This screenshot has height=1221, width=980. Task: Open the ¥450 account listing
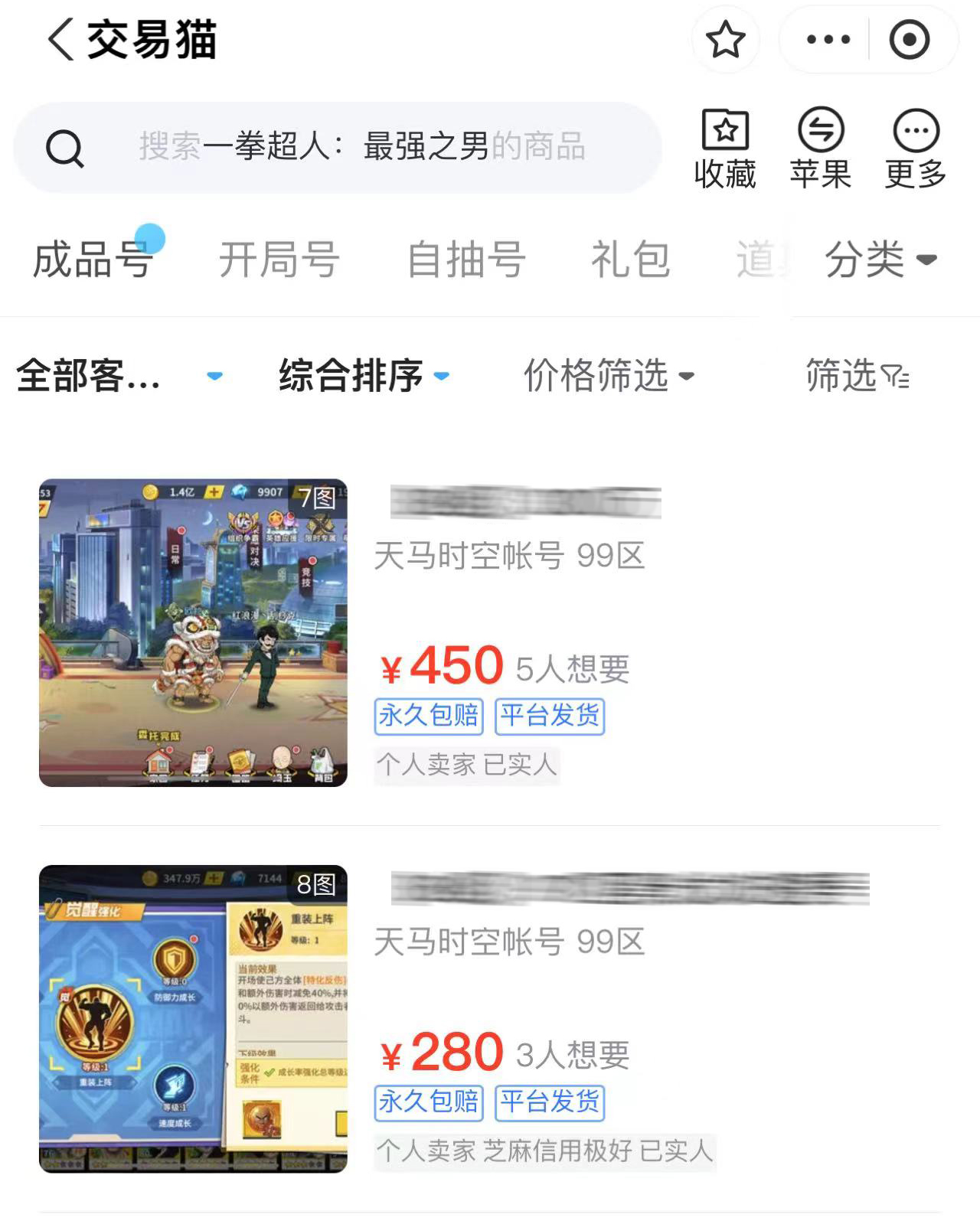click(x=490, y=633)
